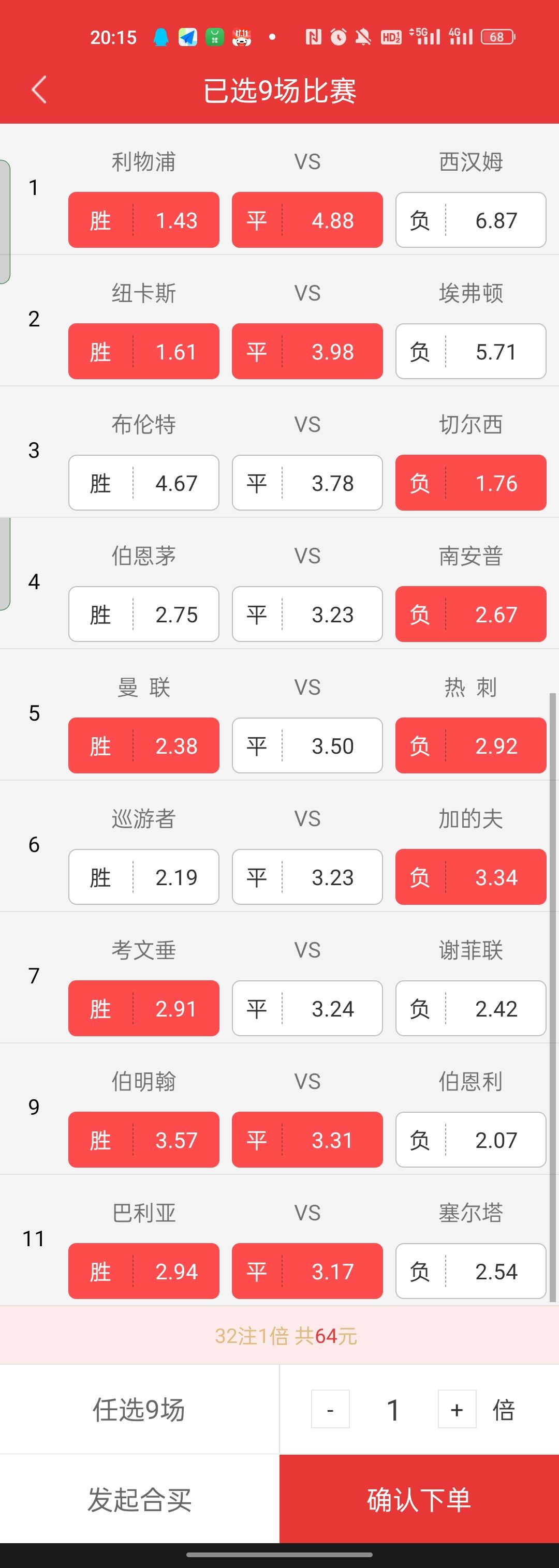Select 负 2.54 for 巴利亚 vs 塞尔塔
This screenshot has width=559, height=1568.
pos(470,1272)
